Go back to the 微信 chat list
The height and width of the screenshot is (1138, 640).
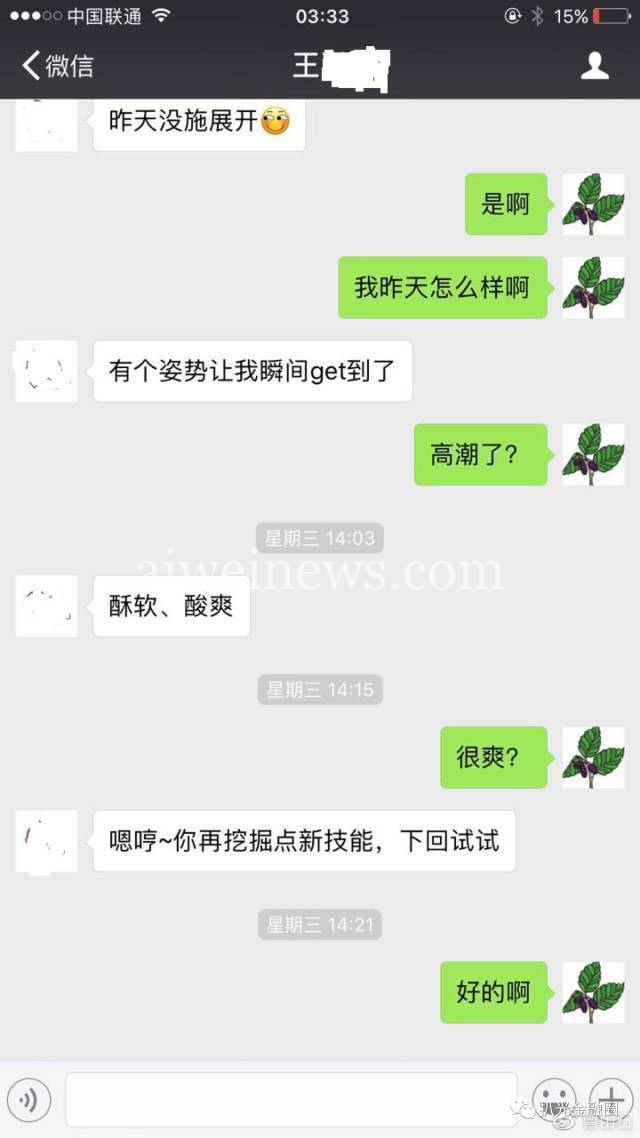(57, 66)
